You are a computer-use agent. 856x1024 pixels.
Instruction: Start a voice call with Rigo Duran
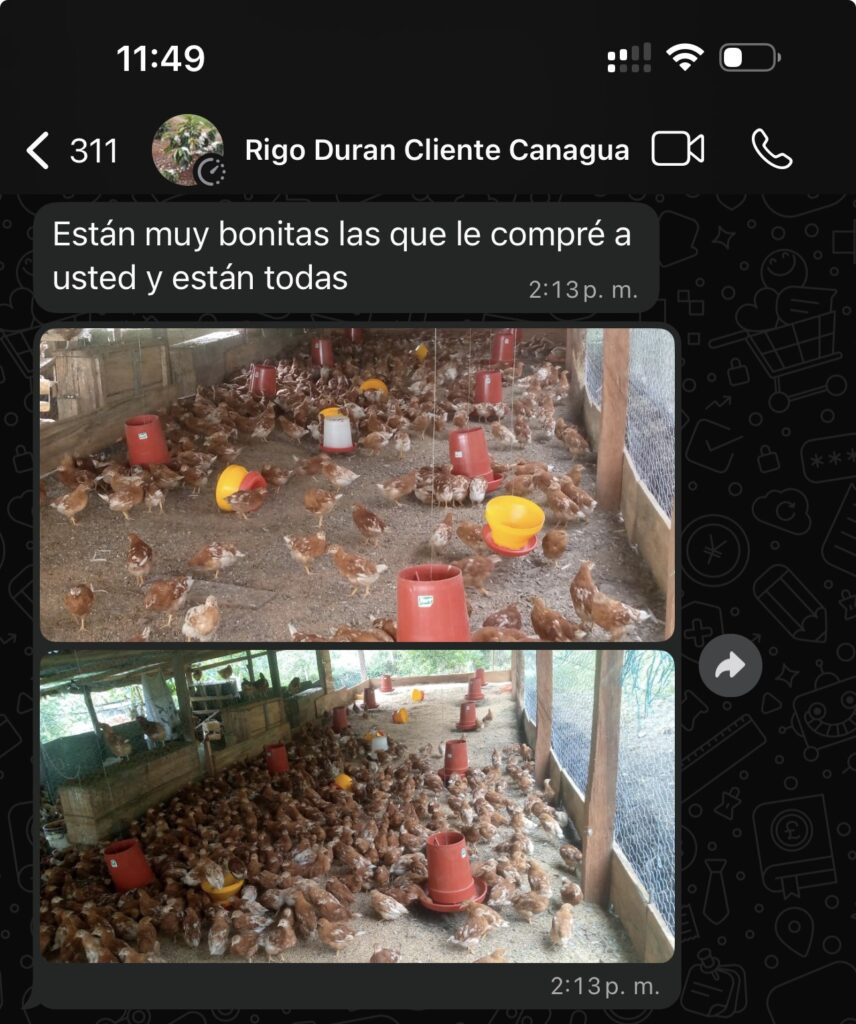coord(771,150)
